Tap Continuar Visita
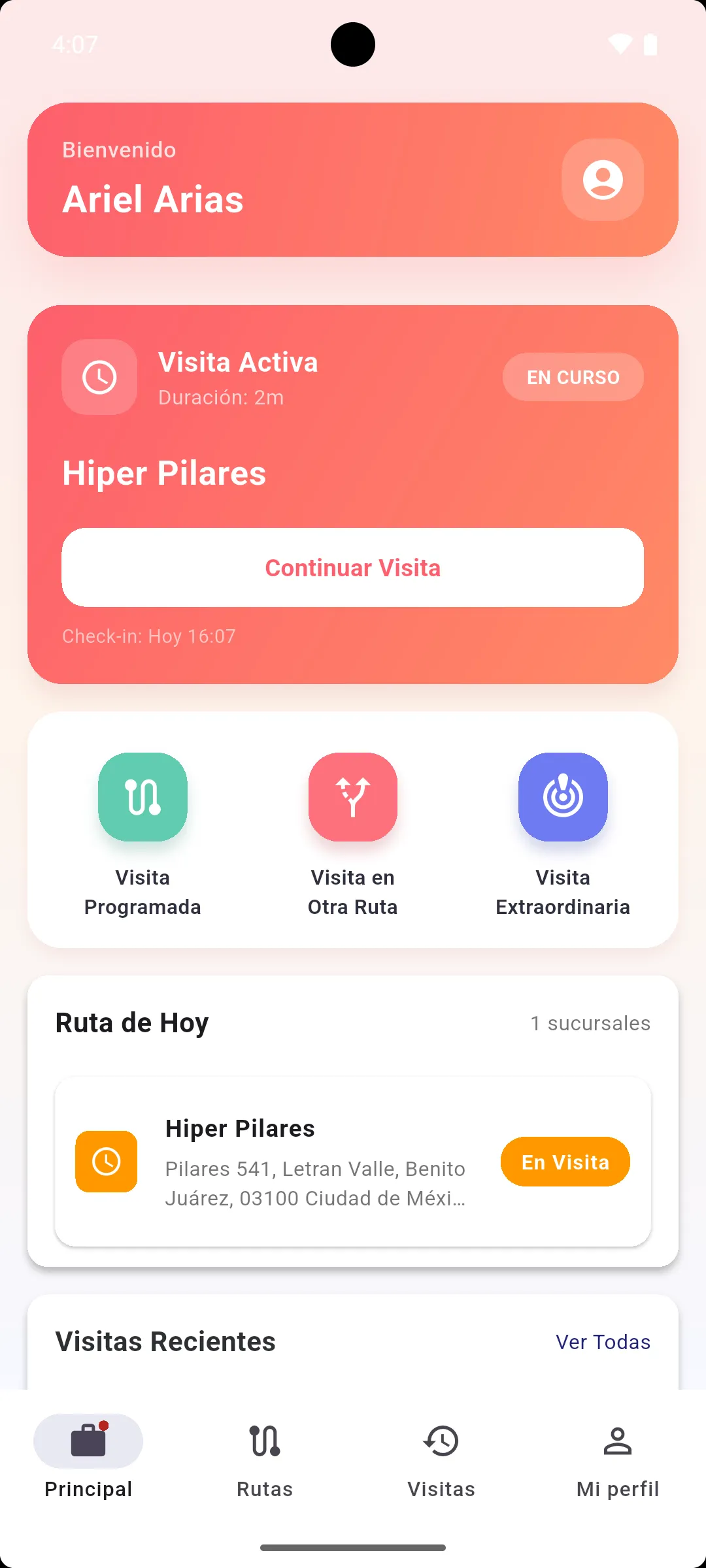706x1568 pixels. coord(352,567)
